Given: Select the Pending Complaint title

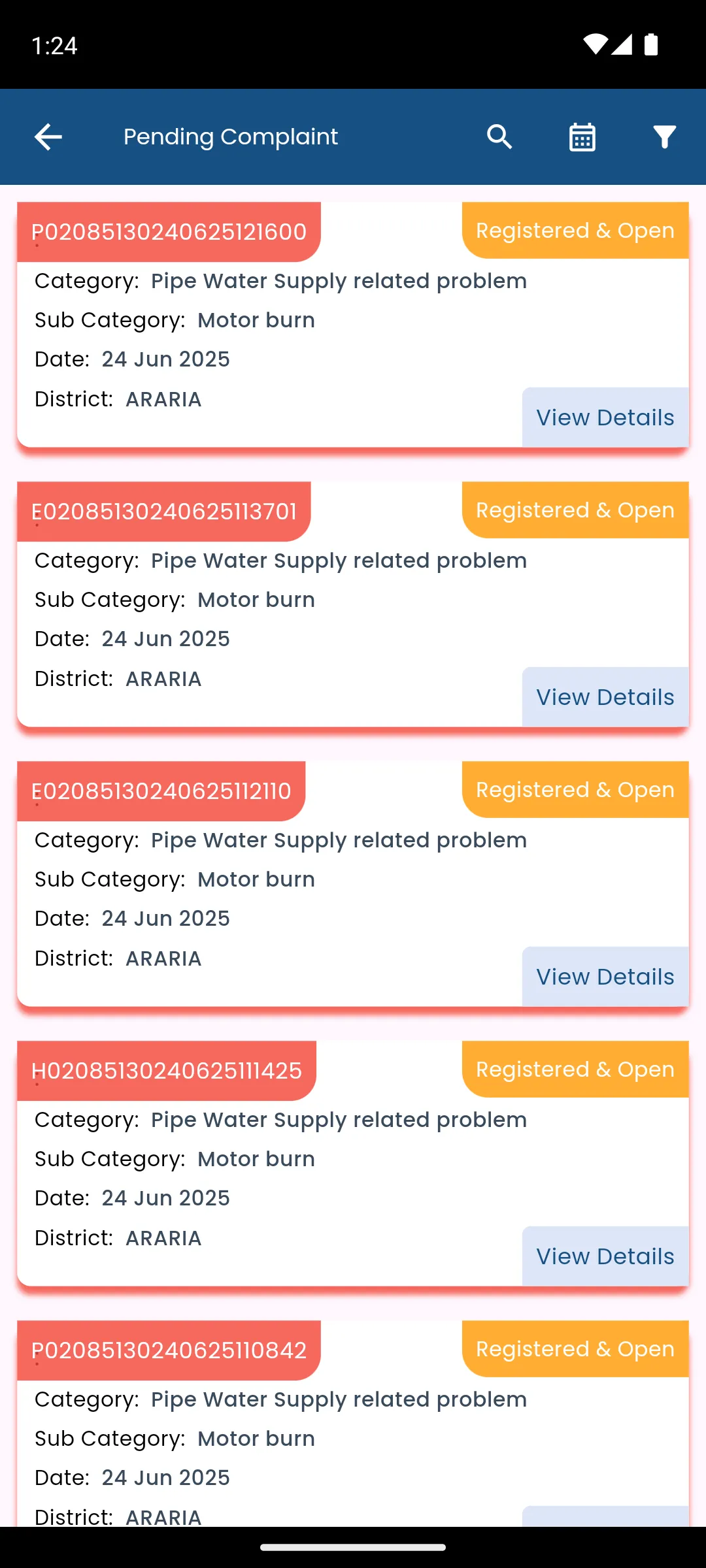Looking at the screenshot, I should click(231, 137).
